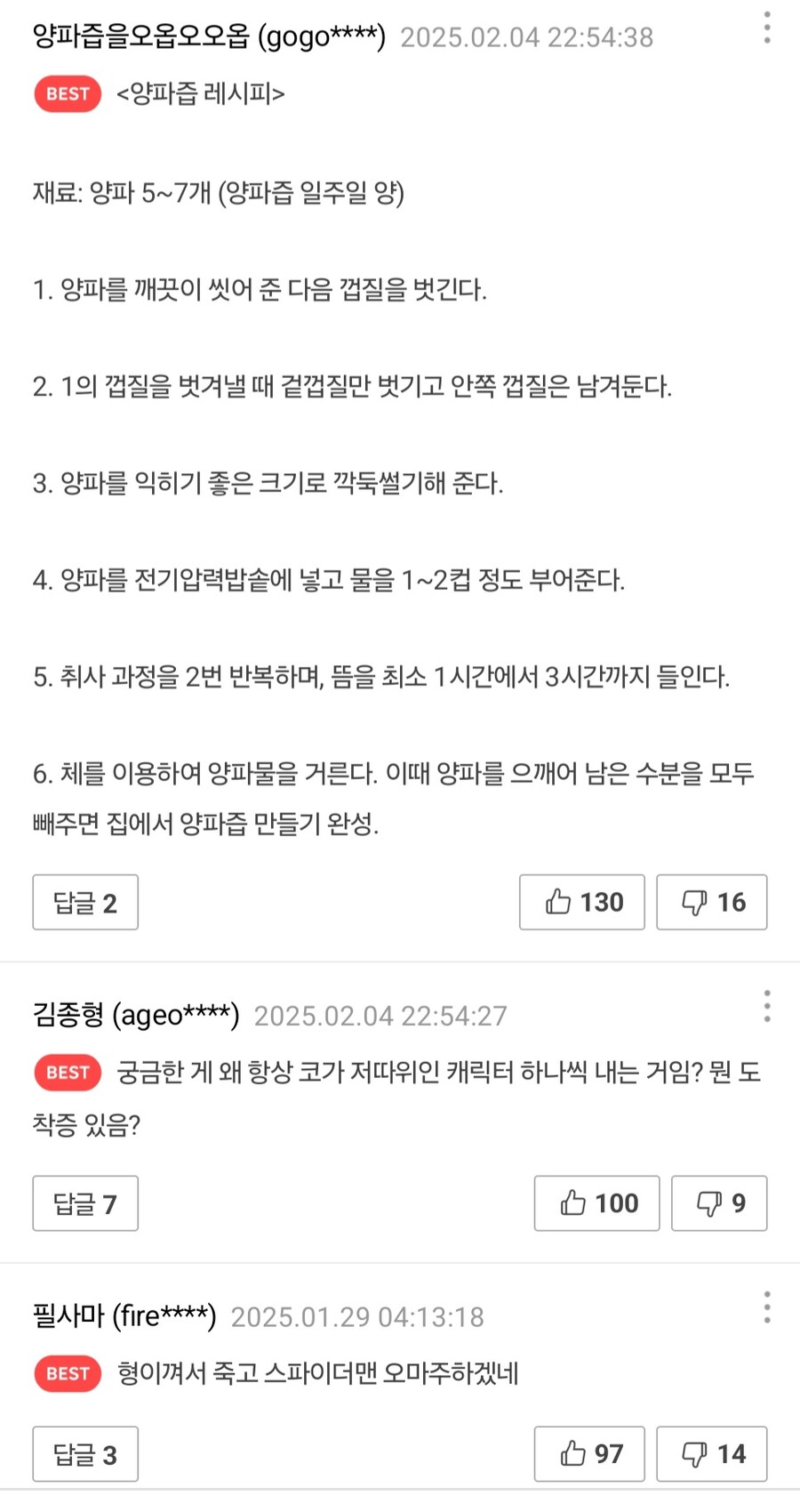Like 필사마's comment with 97 likes
The height and width of the screenshot is (1512, 800).
[x=589, y=1454]
